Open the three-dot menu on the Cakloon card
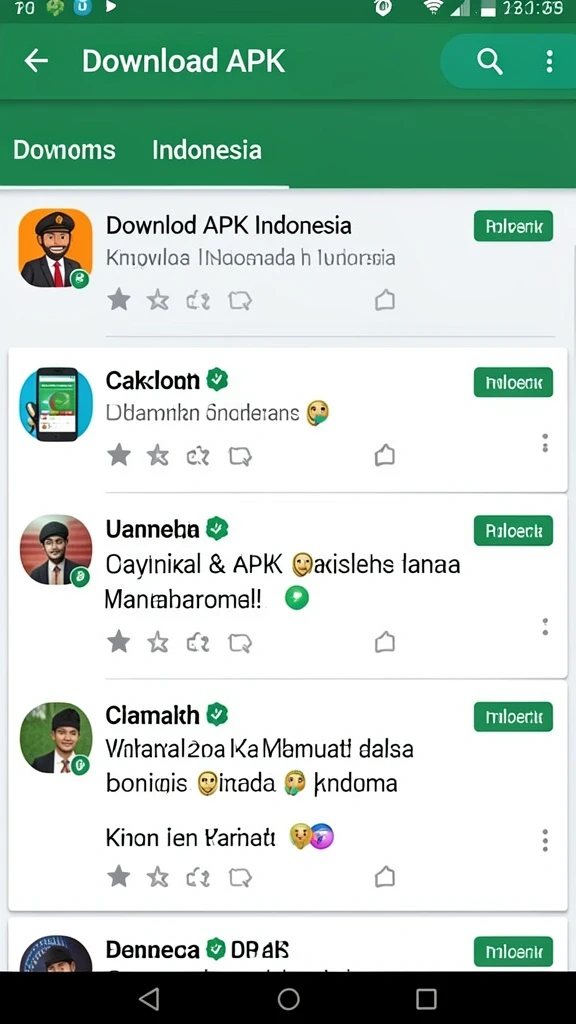576x1024 pixels. pos(545,443)
